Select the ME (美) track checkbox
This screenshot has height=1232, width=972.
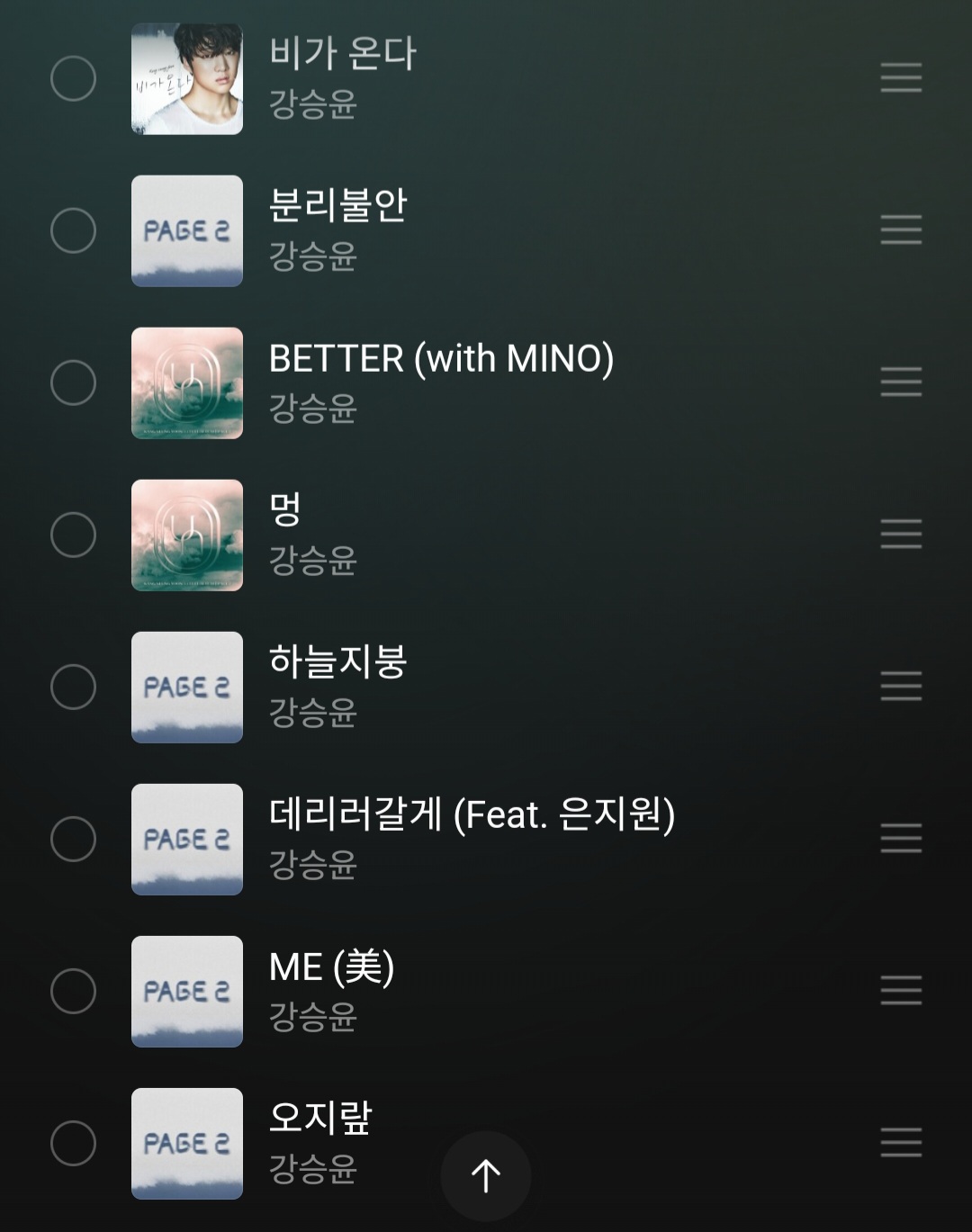pyautogui.click(x=73, y=991)
